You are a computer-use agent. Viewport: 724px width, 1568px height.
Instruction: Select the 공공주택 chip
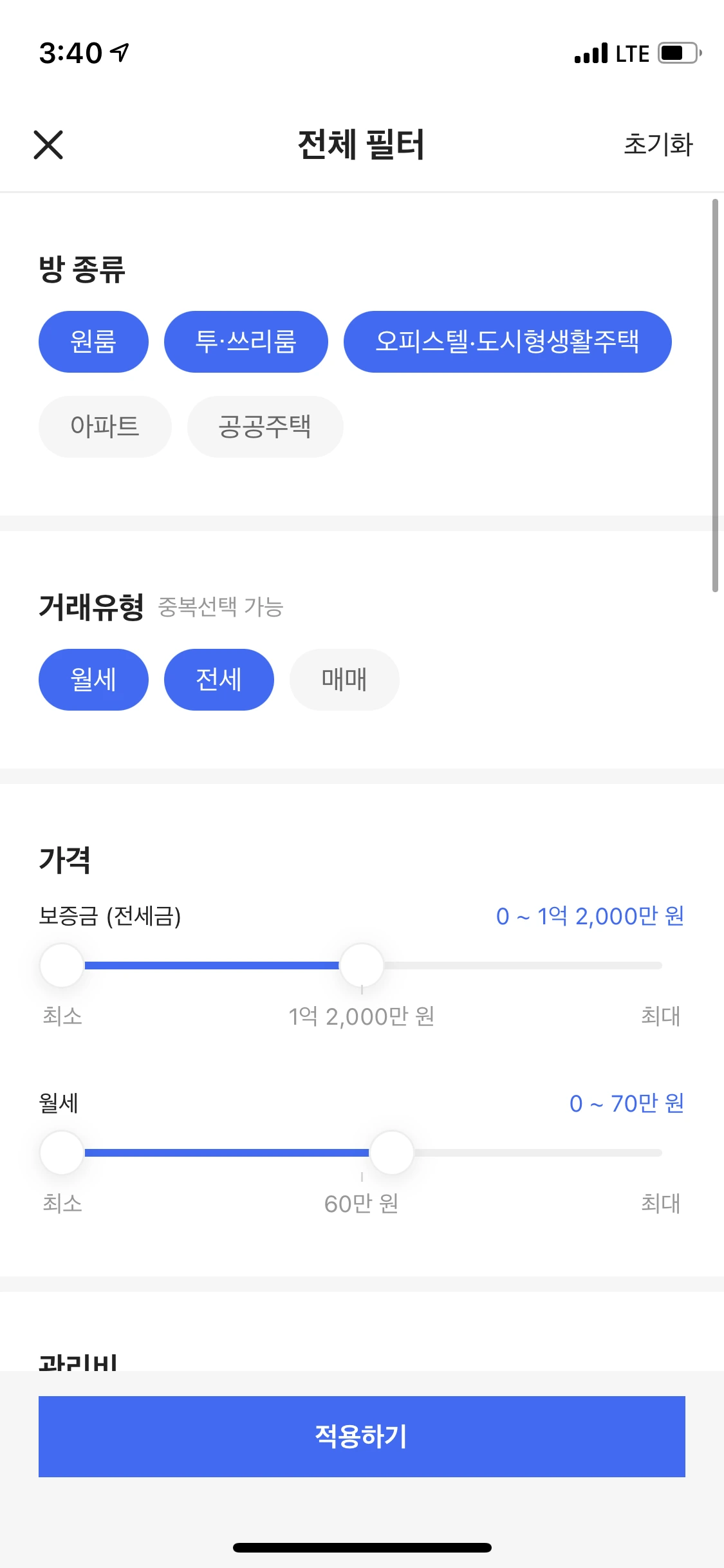coord(265,427)
